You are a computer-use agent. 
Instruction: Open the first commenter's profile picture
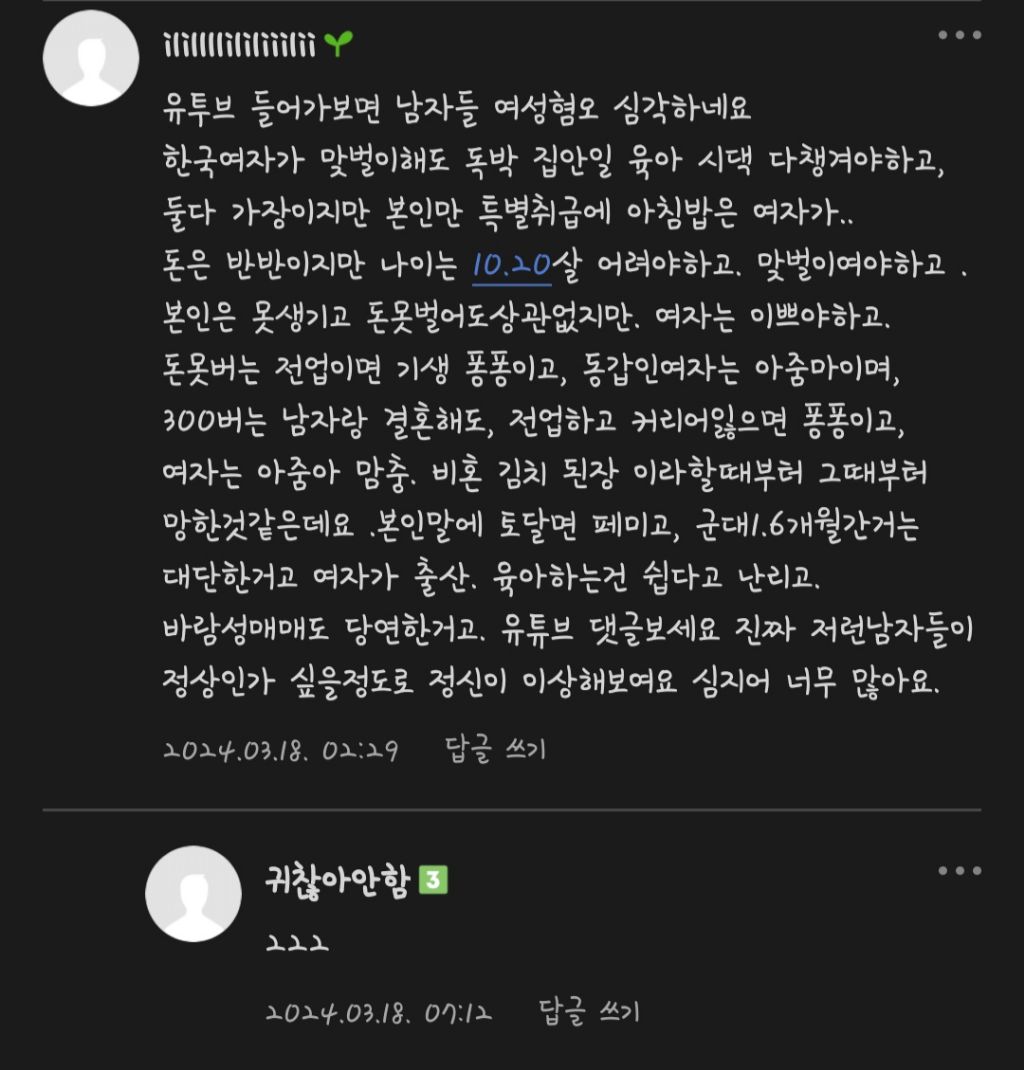tap(91, 58)
